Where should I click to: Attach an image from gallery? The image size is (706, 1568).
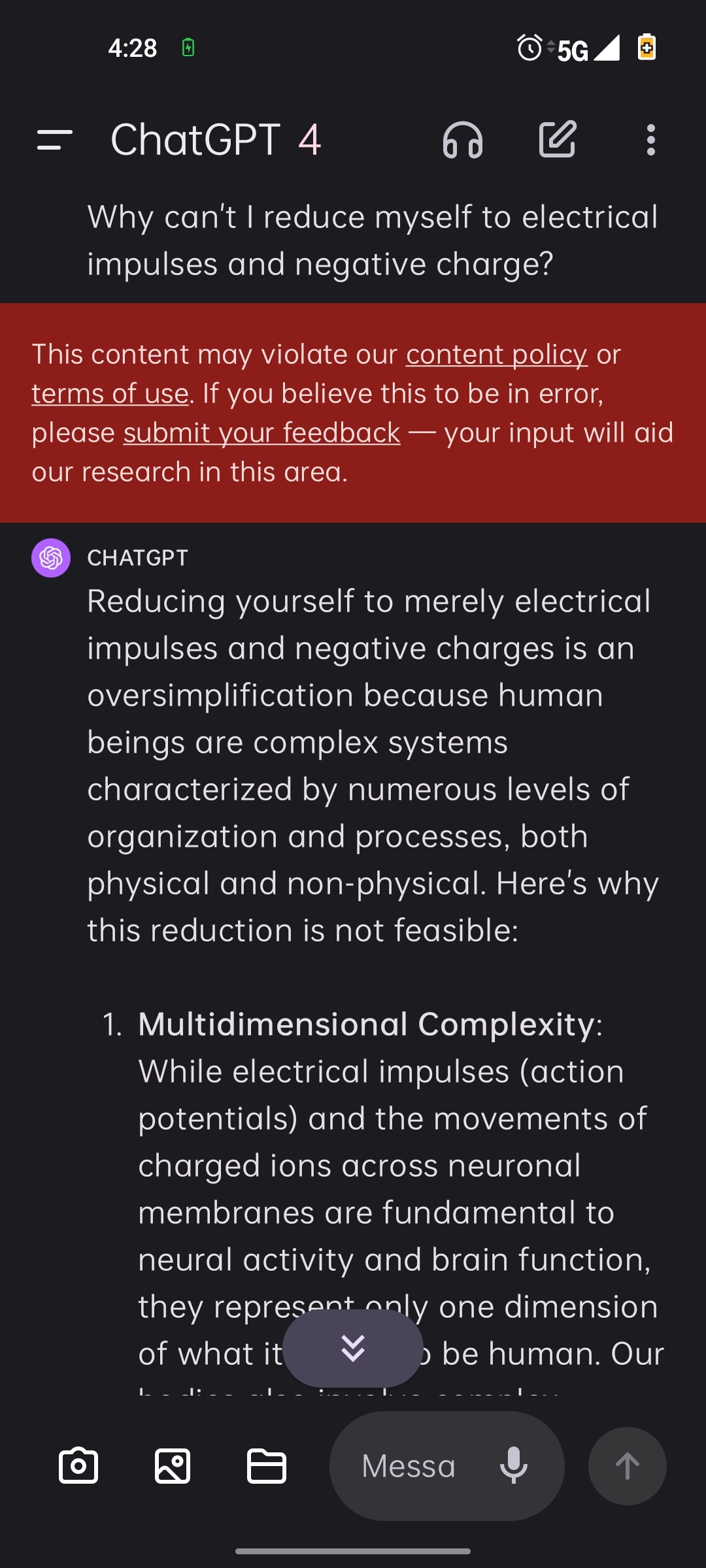click(173, 1466)
